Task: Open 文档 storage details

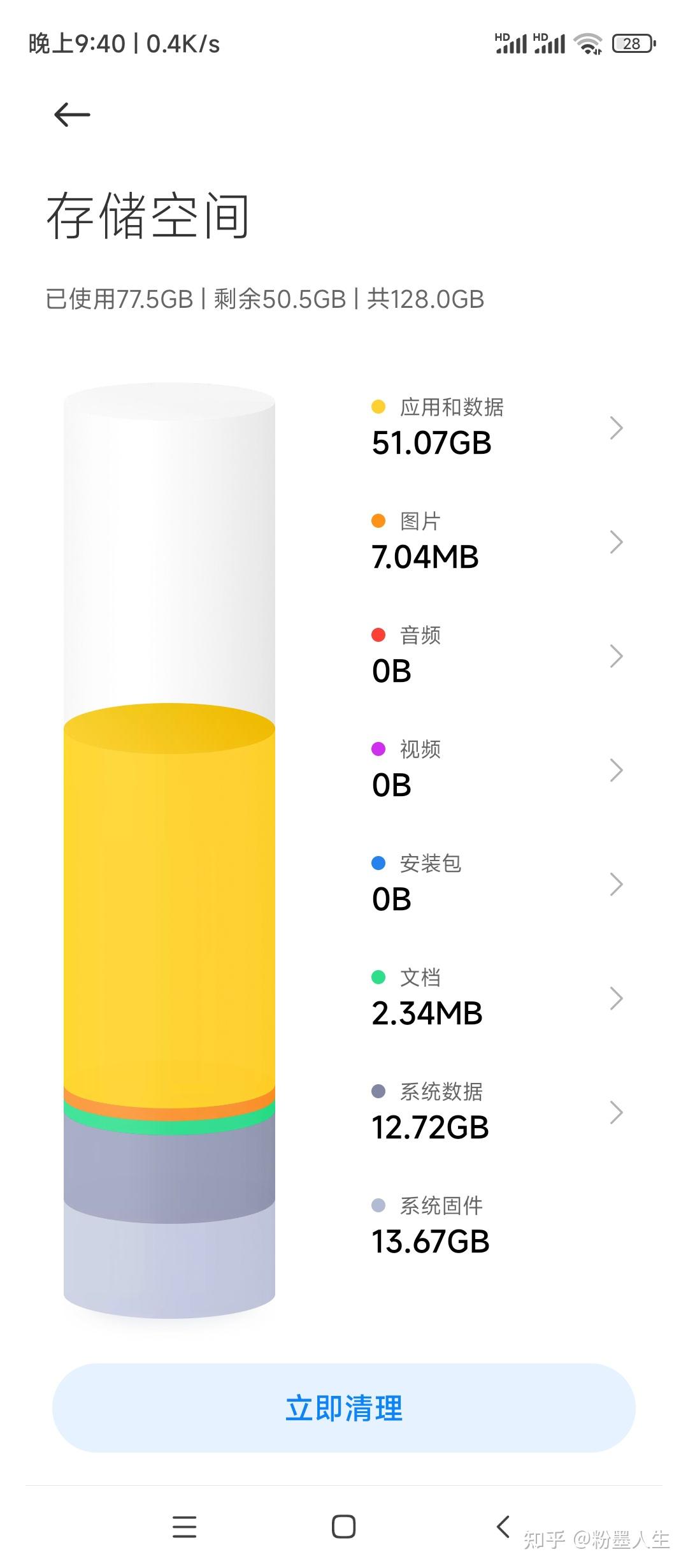Action: (x=497, y=998)
